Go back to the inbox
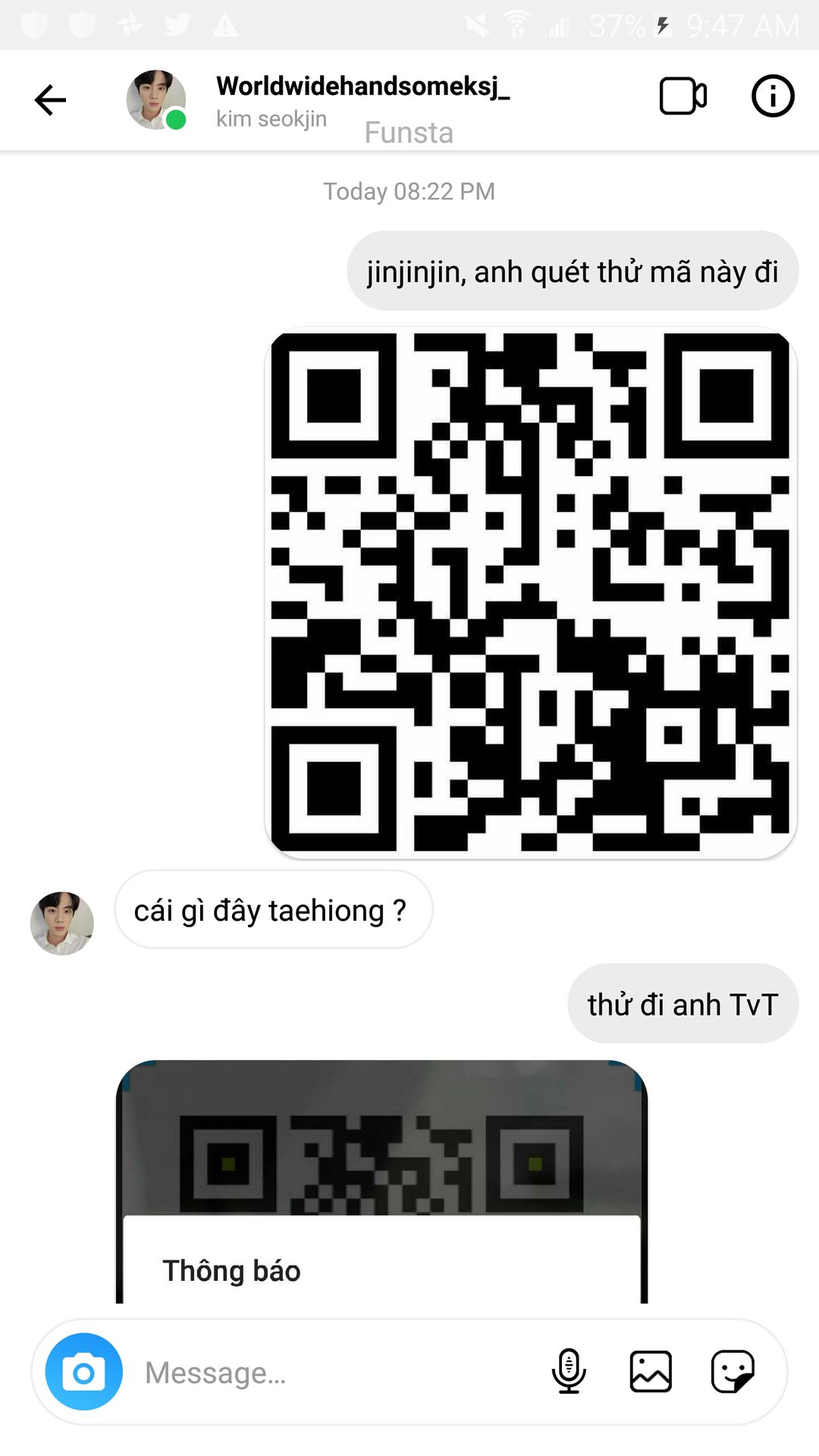The height and width of the screenshot is (1456, 819). point(51,100)
